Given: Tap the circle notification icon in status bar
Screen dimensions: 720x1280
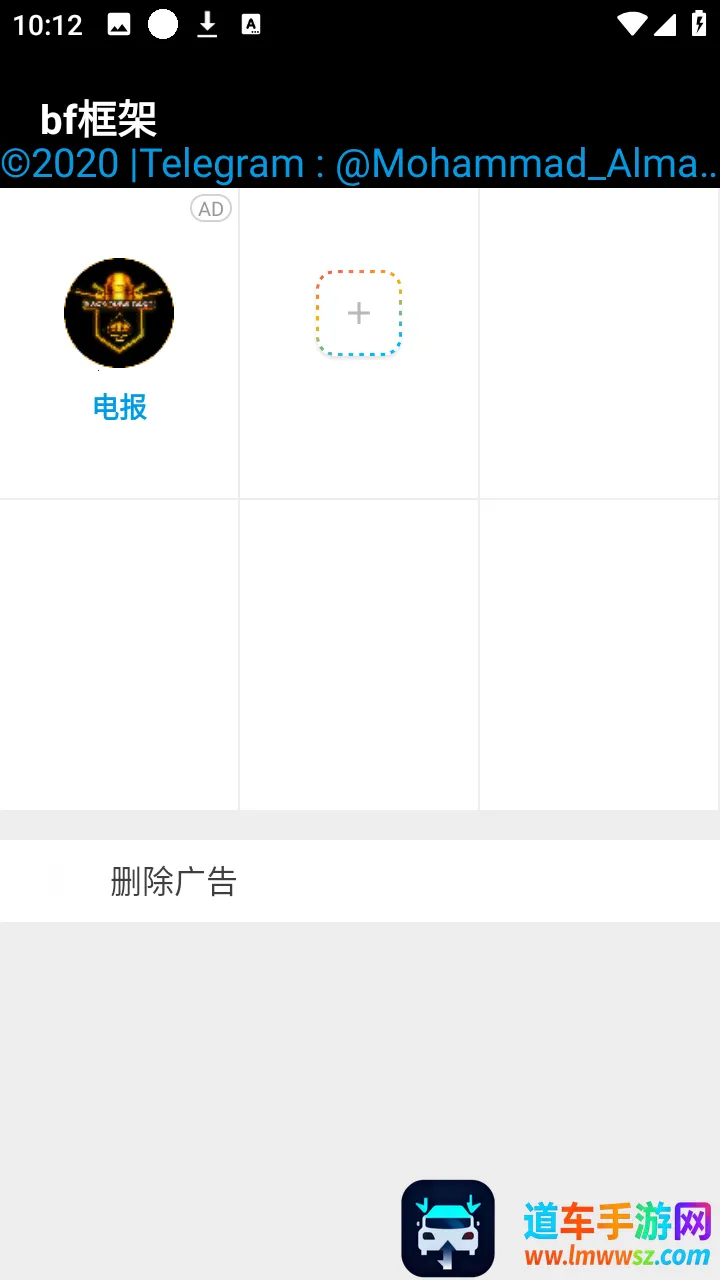Looking at the screenshot, I should pos(162,24).
